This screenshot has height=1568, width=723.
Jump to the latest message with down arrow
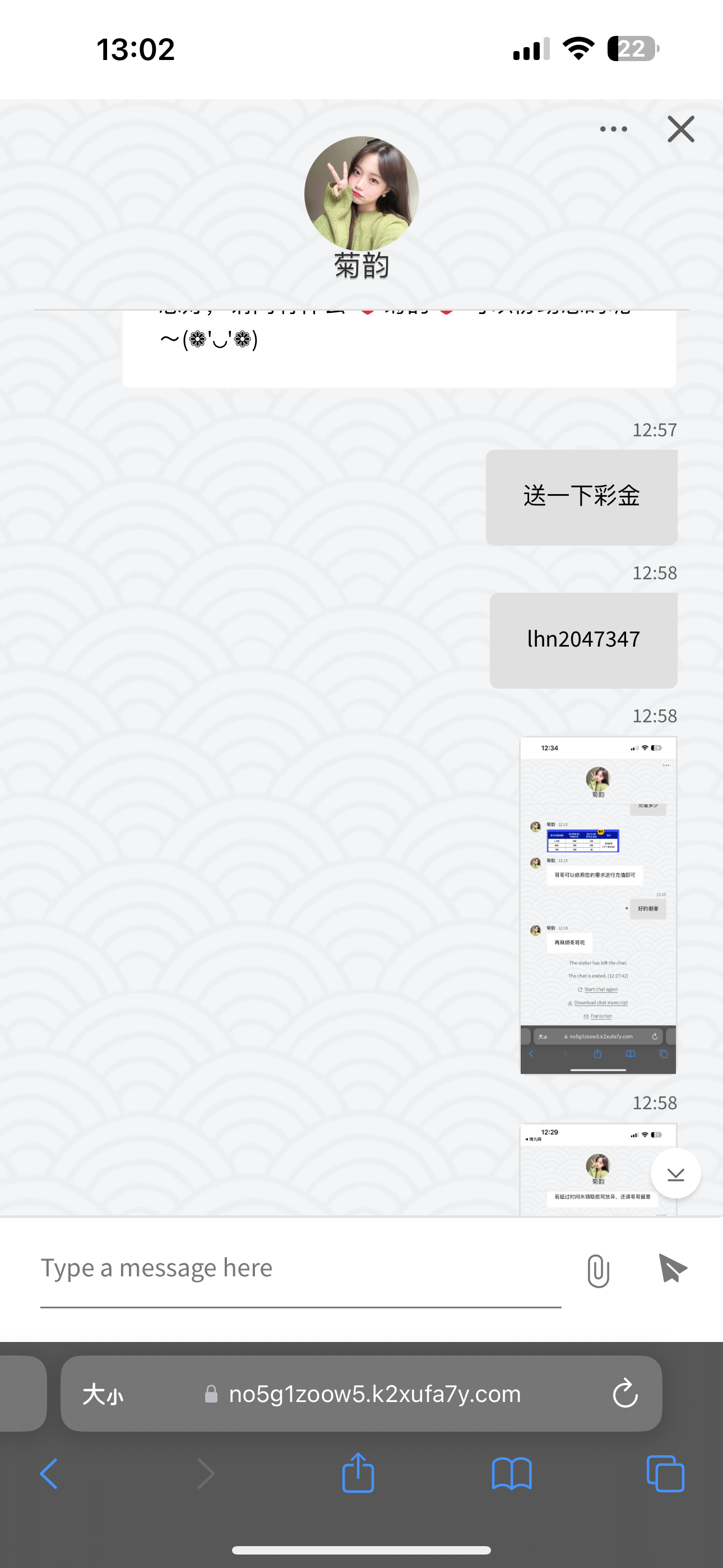coord(675,1174)
